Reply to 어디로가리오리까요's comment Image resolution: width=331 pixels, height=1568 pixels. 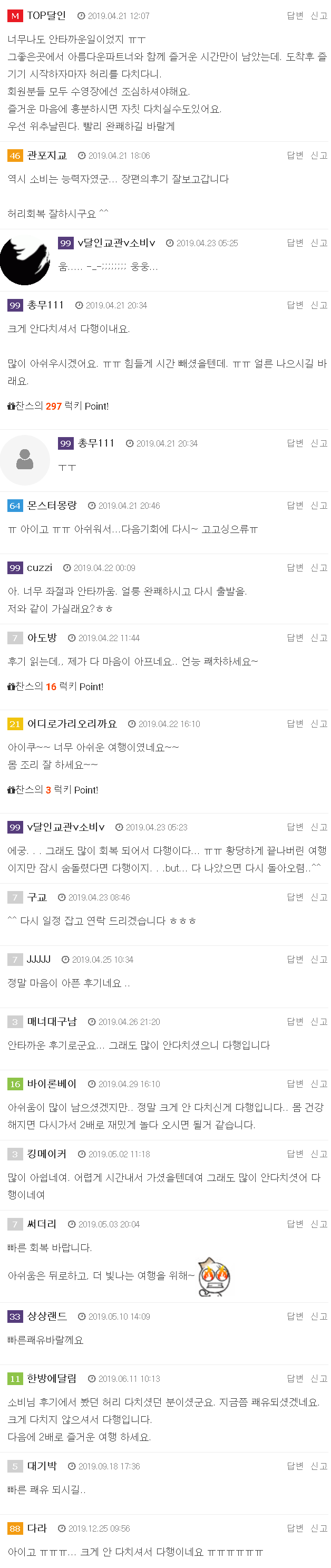tap(295, 724)
